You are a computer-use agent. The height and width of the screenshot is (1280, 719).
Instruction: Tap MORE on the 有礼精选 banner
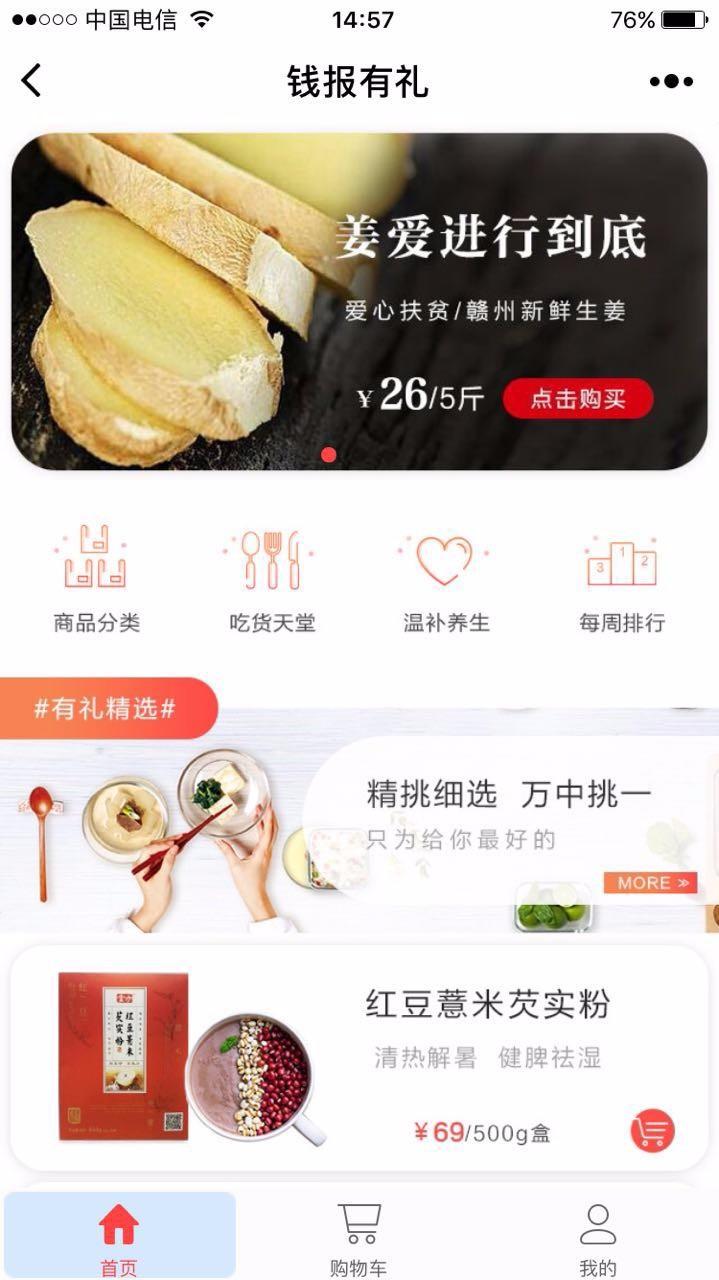click(x=651, y=883)
